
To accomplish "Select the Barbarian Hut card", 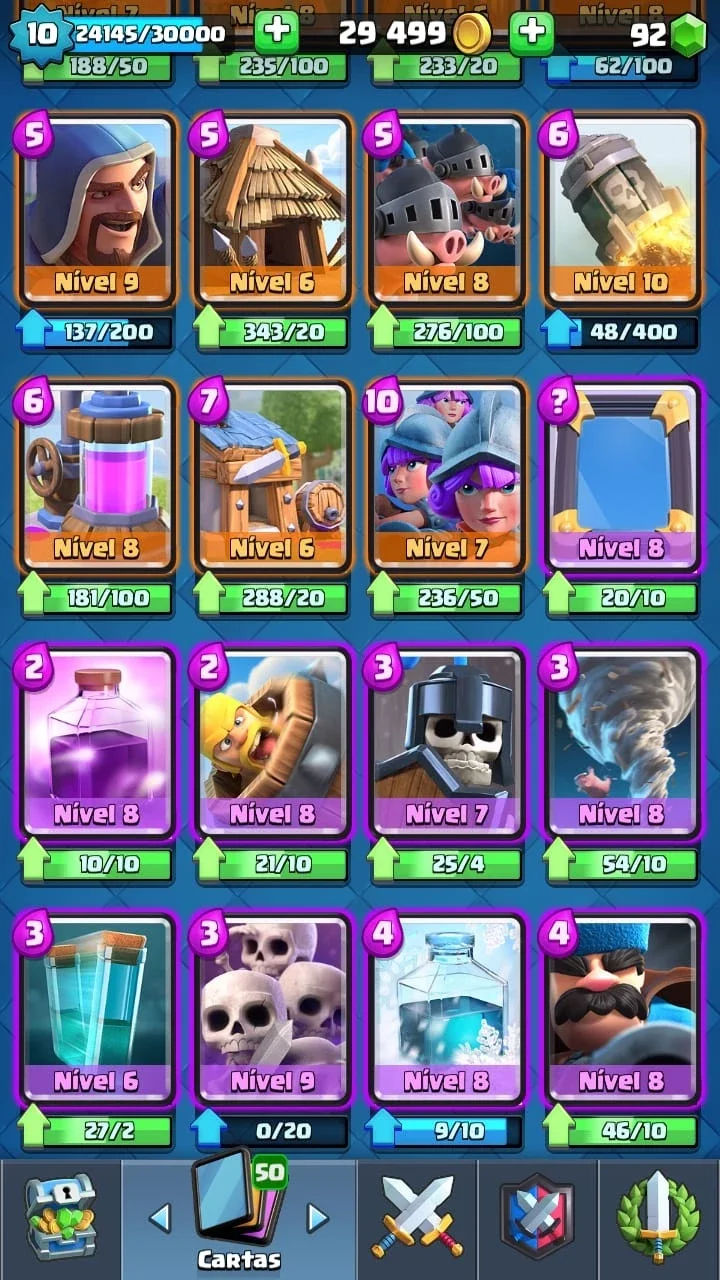I will pyautogui.click(x=273, y=476).
